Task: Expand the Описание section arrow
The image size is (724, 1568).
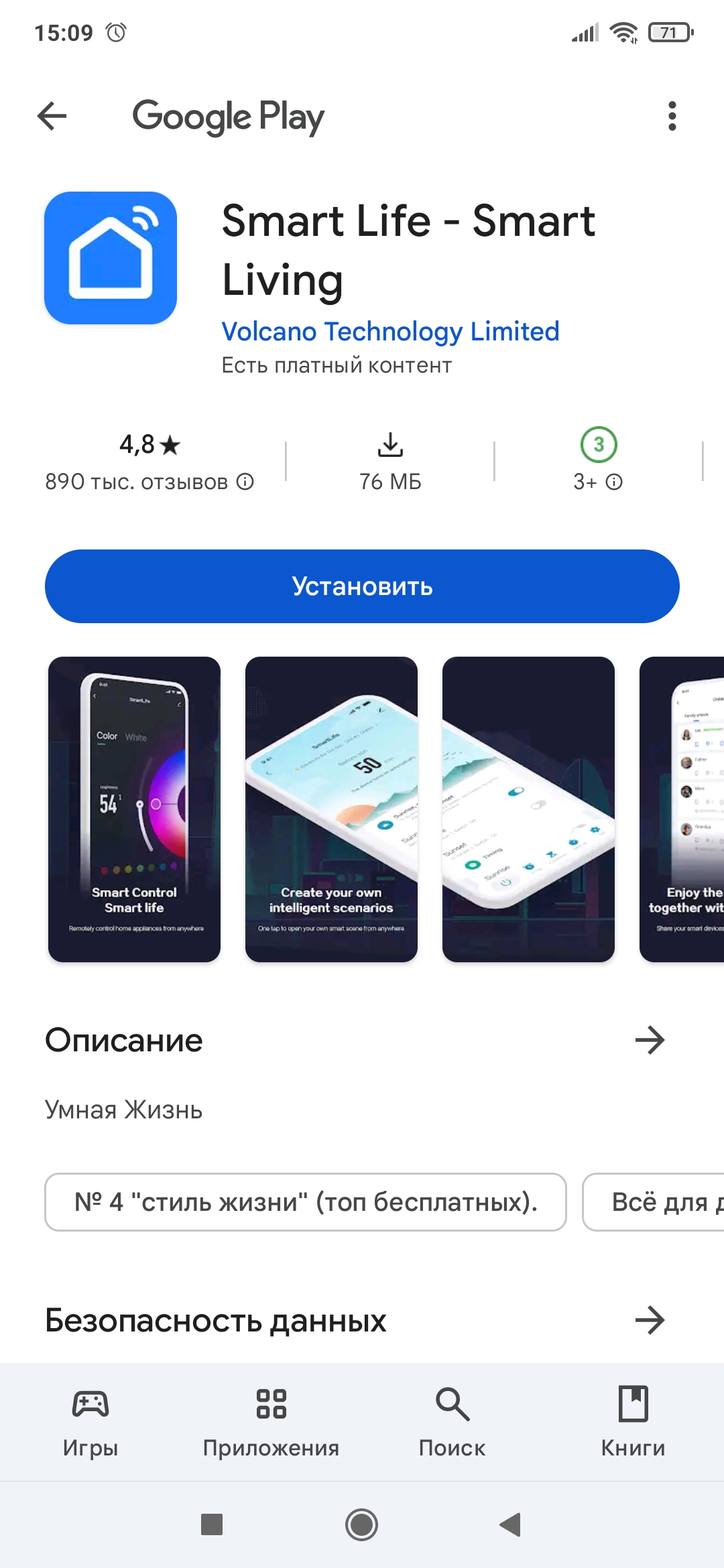Action: tap(649, 1040)
